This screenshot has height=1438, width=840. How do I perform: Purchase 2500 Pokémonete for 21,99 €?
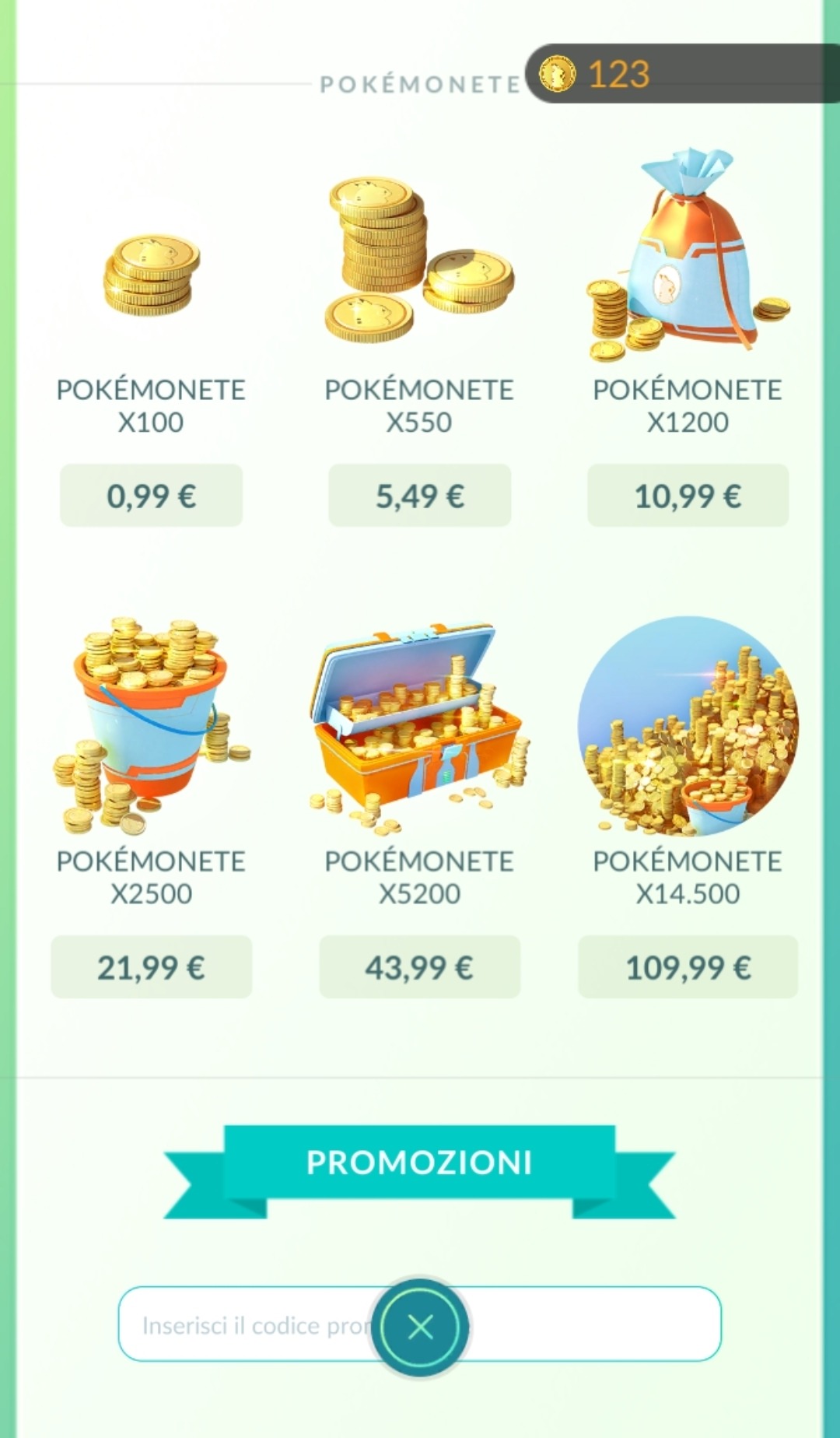point(151,967)
